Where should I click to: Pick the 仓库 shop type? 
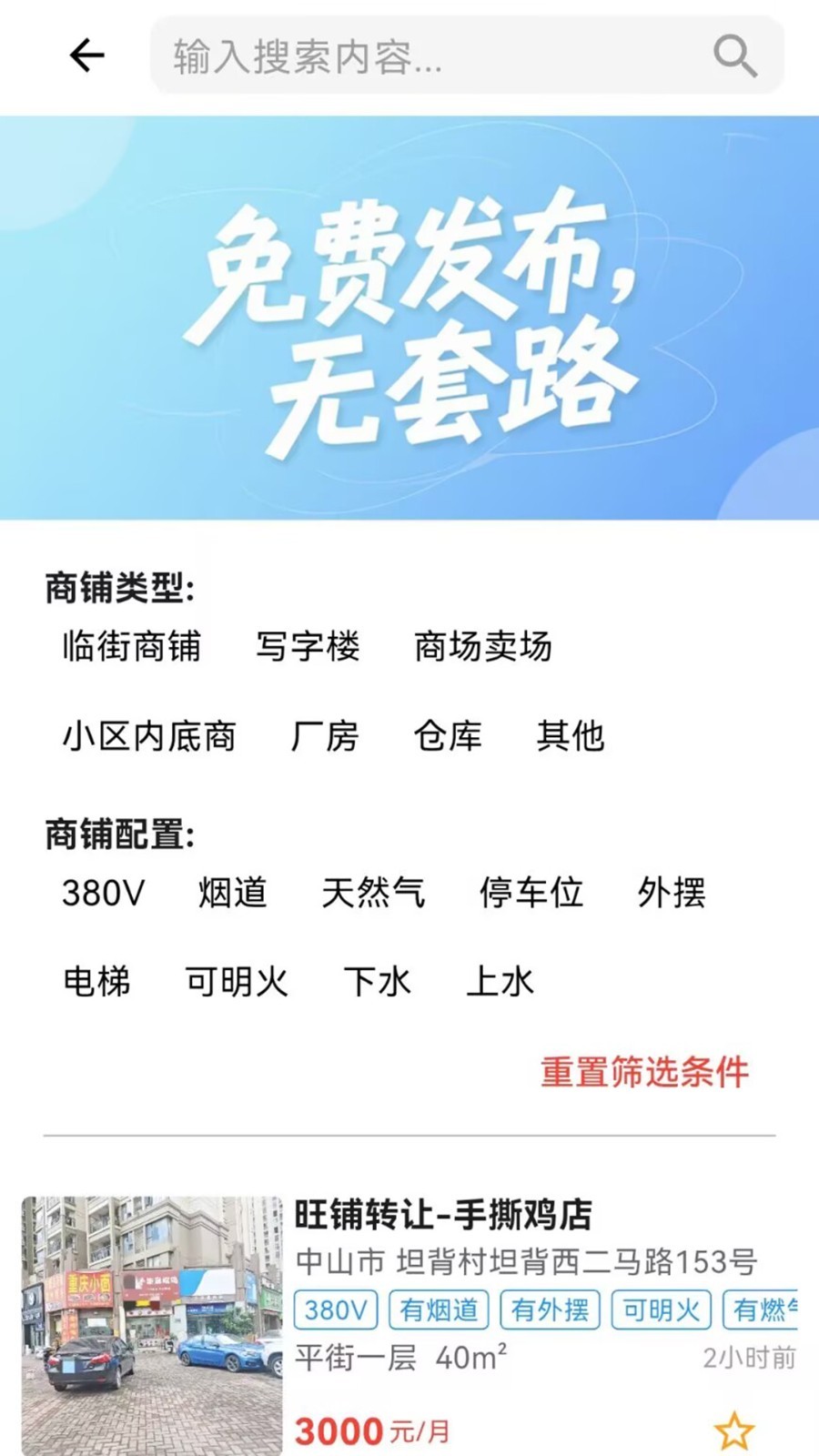[x=448, y=736]
